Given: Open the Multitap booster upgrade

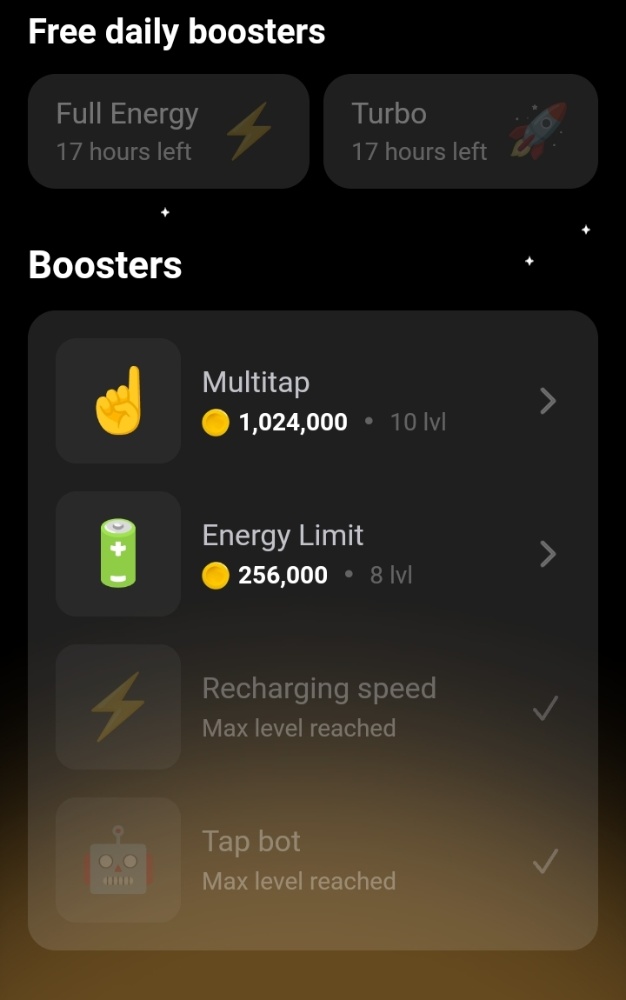Looking at the screenshot, I should [312, 401].
